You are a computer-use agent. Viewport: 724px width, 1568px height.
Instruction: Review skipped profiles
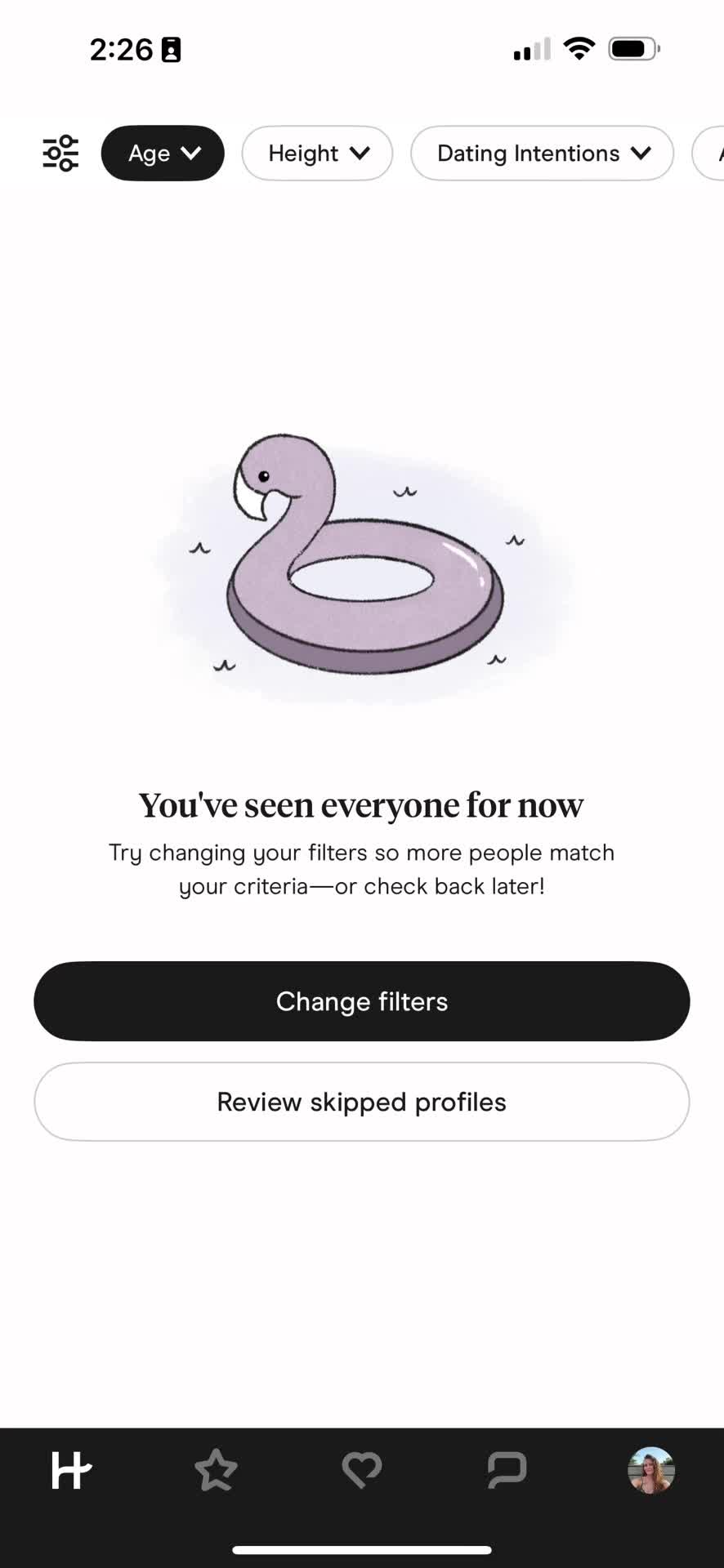(x=362, y=1102)
